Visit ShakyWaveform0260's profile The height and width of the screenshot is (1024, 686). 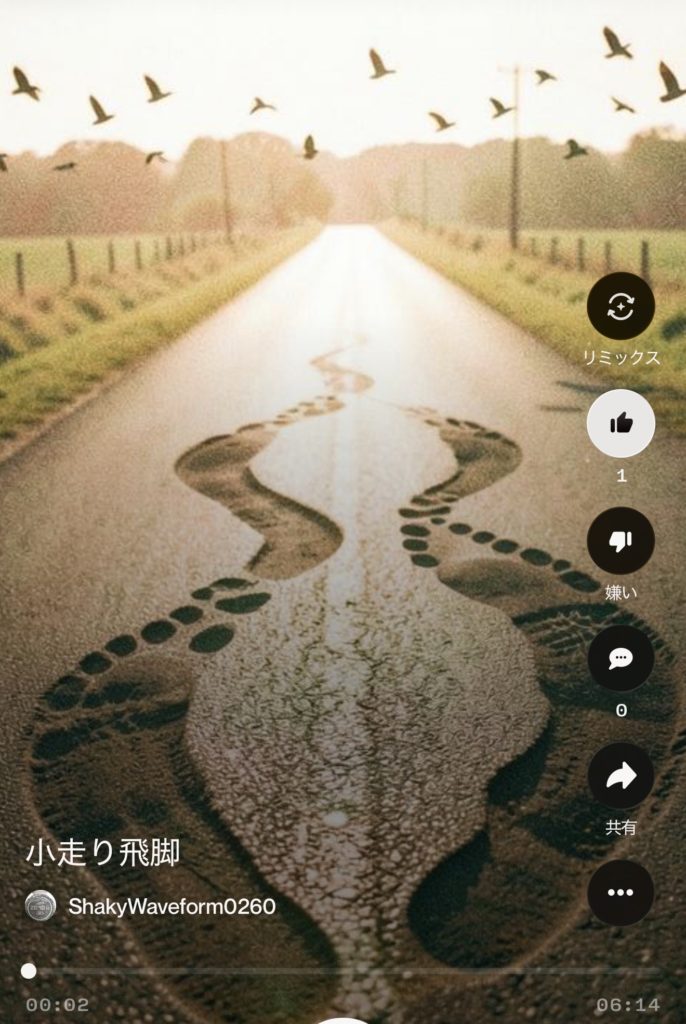[171, 907]
